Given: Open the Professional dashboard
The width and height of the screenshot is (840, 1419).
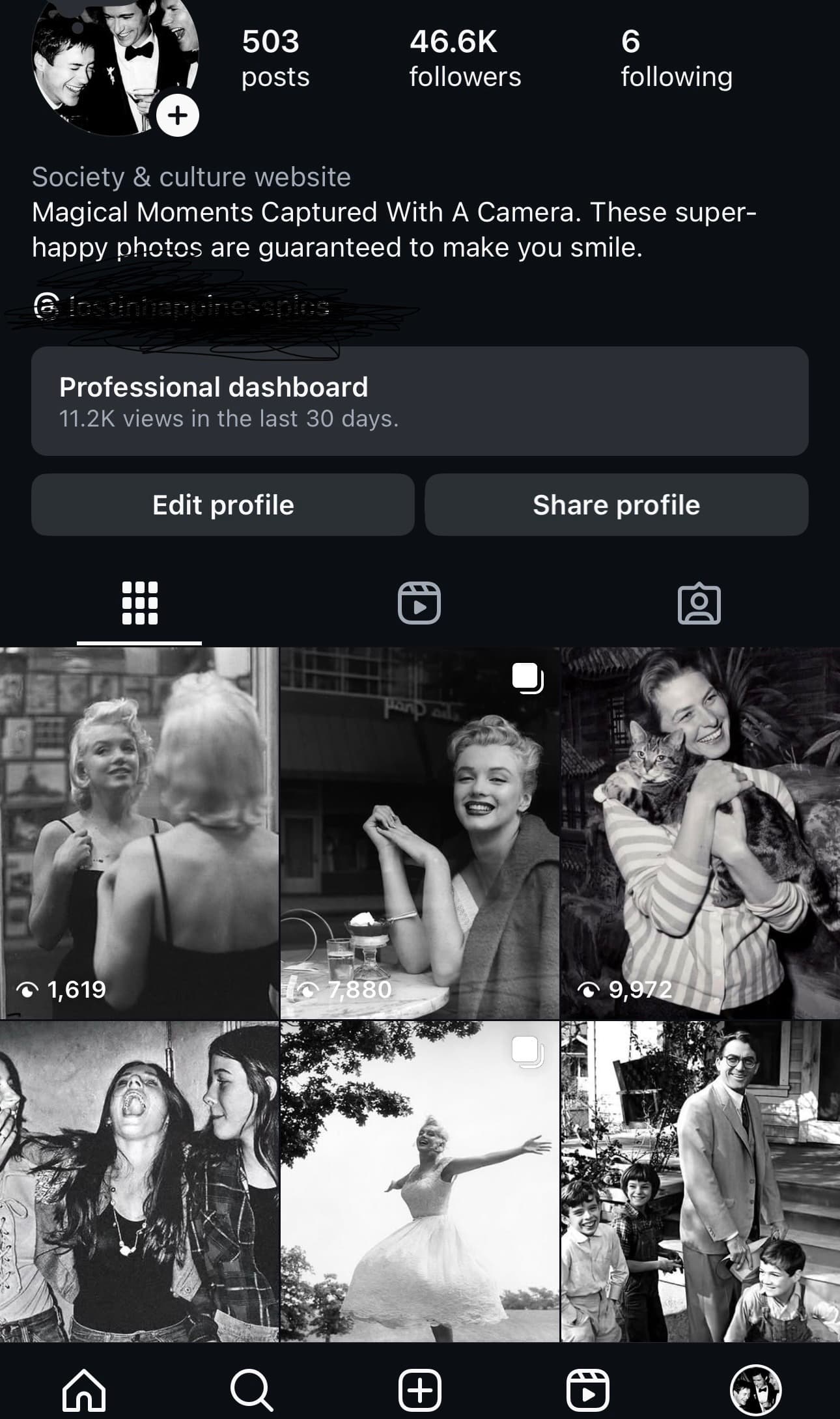Looking at the screenshot, I should click(419, 401).
